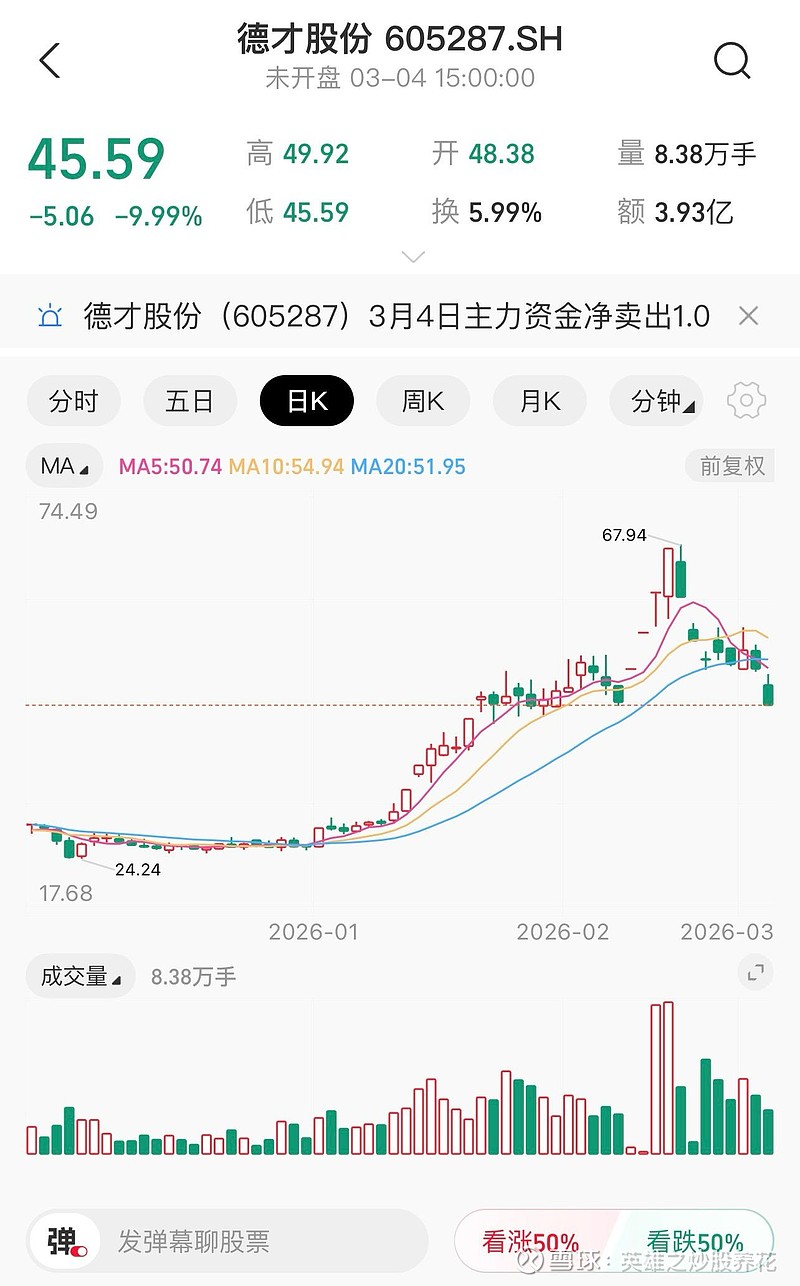The height and width of the screenshot is (1286, 800).
Task: Expand more quote details via down chevron
Action: click(413, 257)
